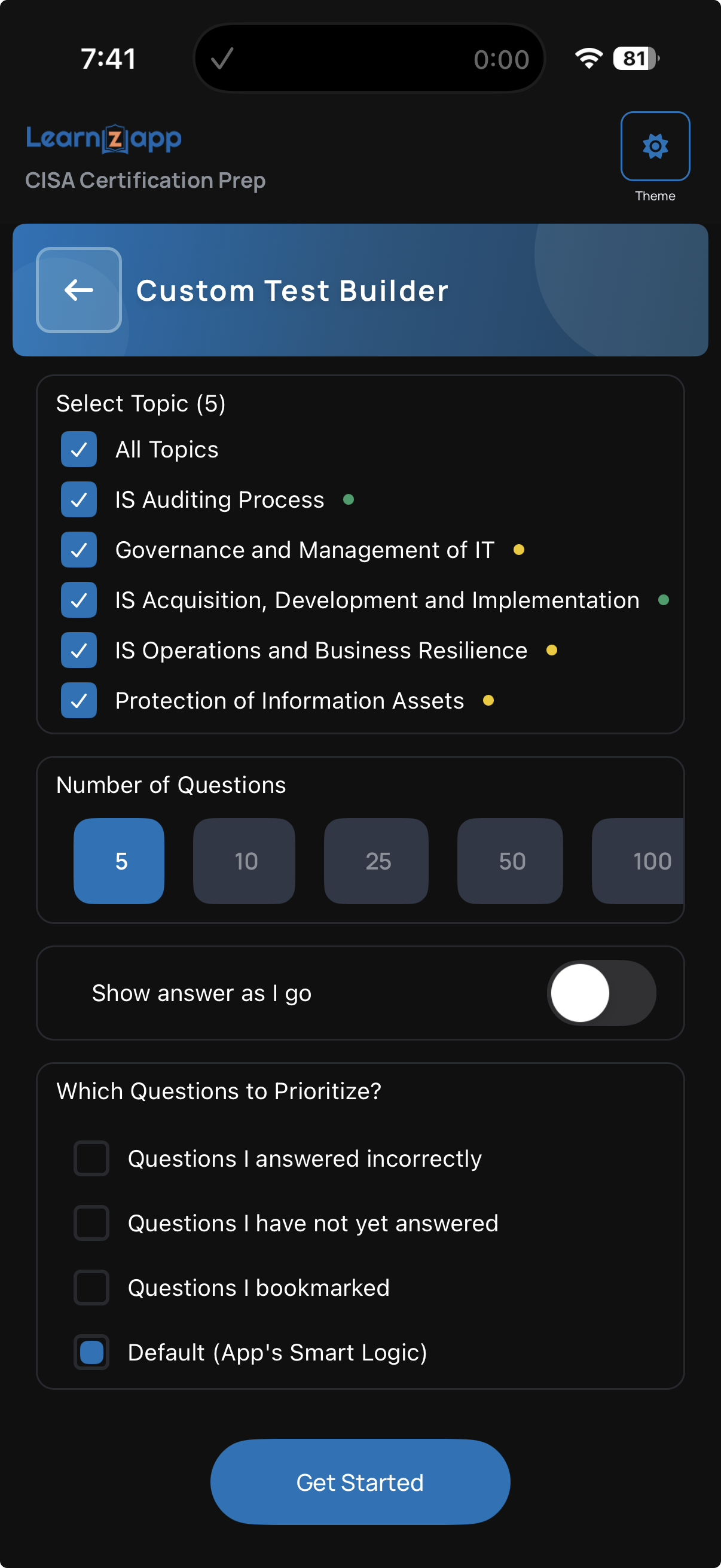Image resolution: width=721 pixels, height=1568 pixels.
Task: Uncheck IS Operations and Business Resilience
Action: 79,650
